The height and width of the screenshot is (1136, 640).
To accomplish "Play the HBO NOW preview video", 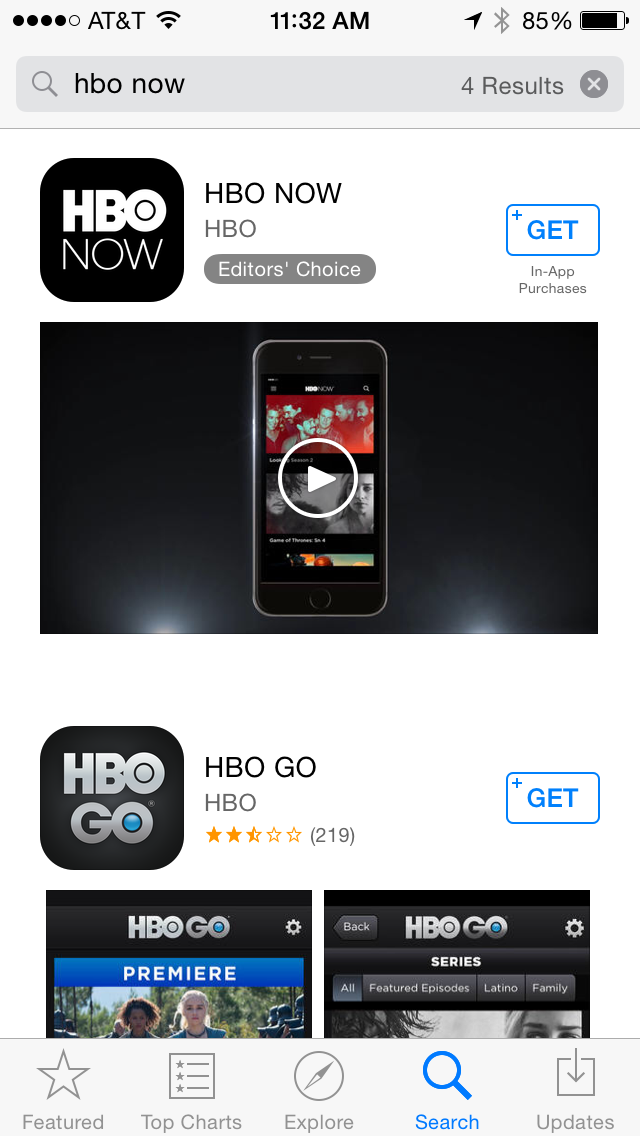I will [x=318, y=478].
